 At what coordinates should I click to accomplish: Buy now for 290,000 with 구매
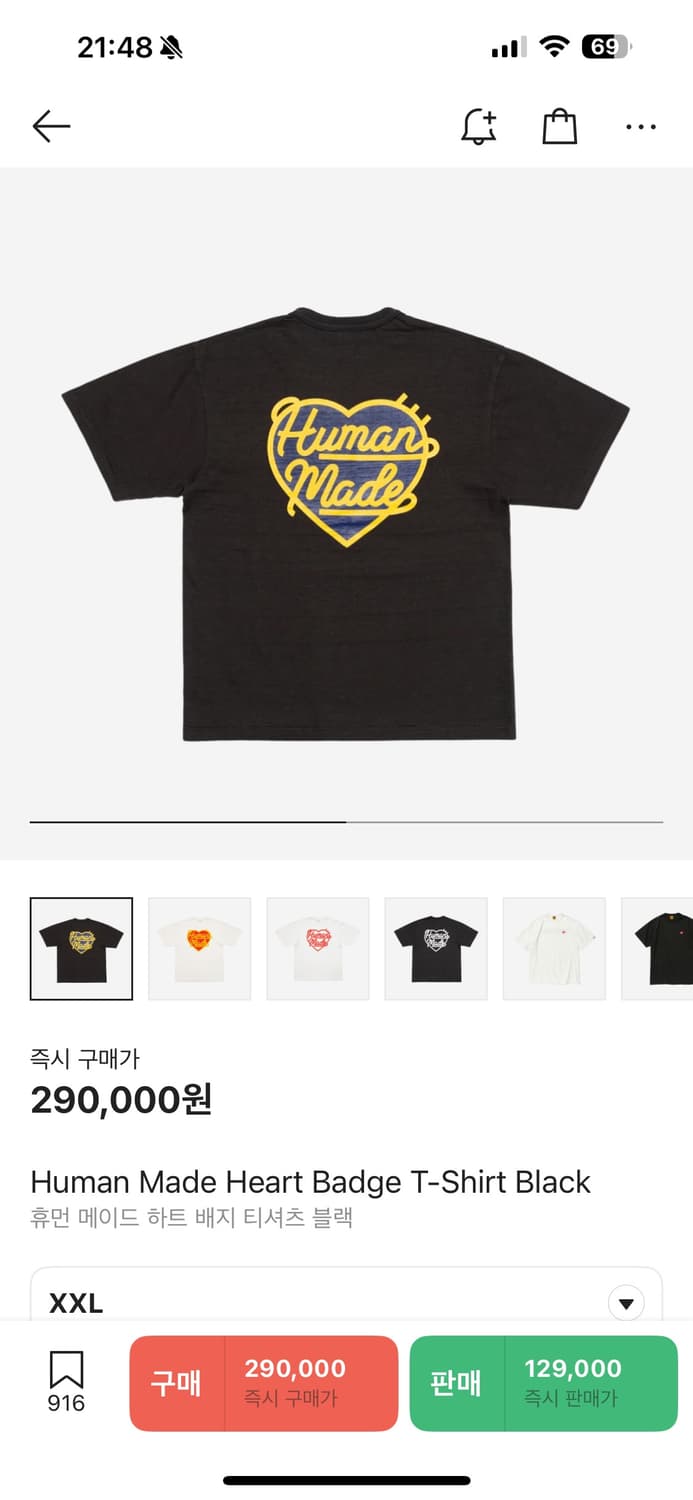tap(264, 1383)
